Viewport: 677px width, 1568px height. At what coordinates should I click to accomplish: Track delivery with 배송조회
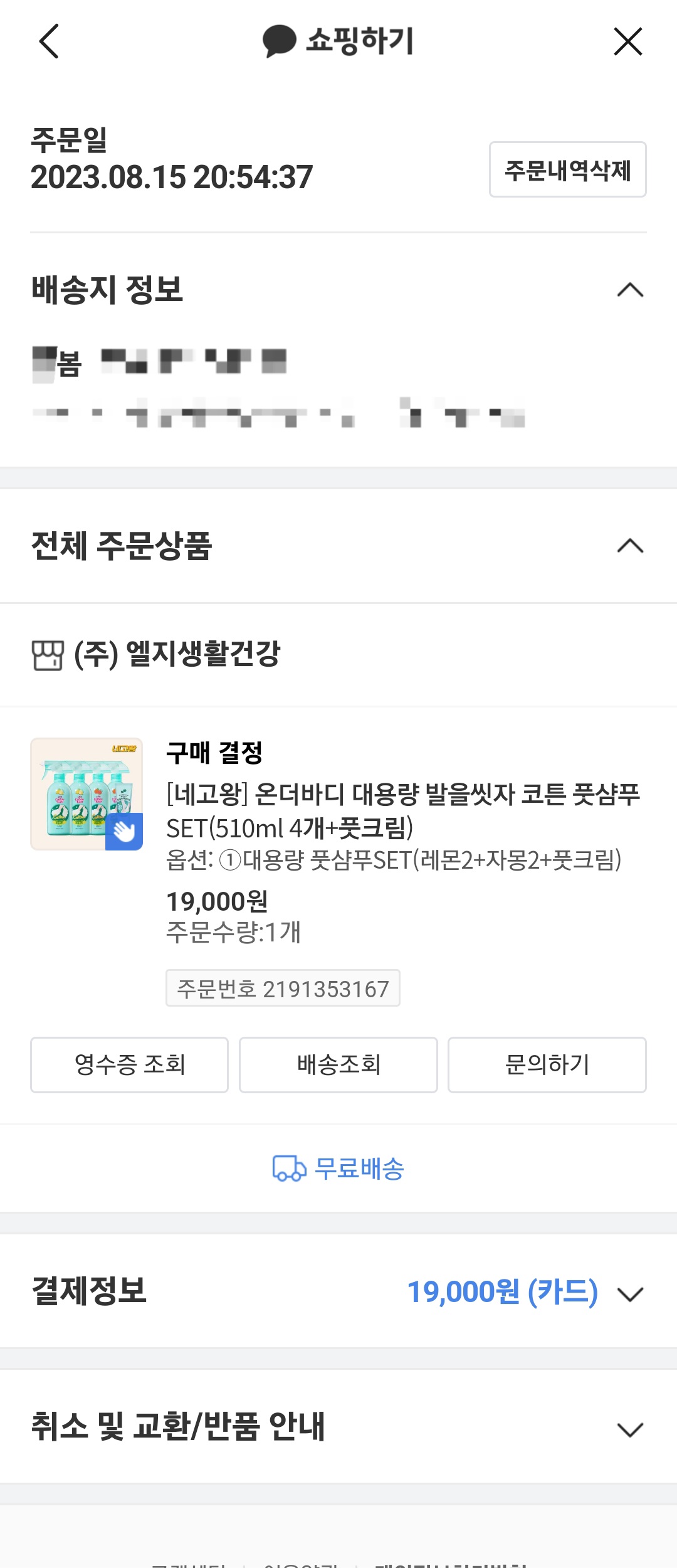click(x=338, y=1065)
